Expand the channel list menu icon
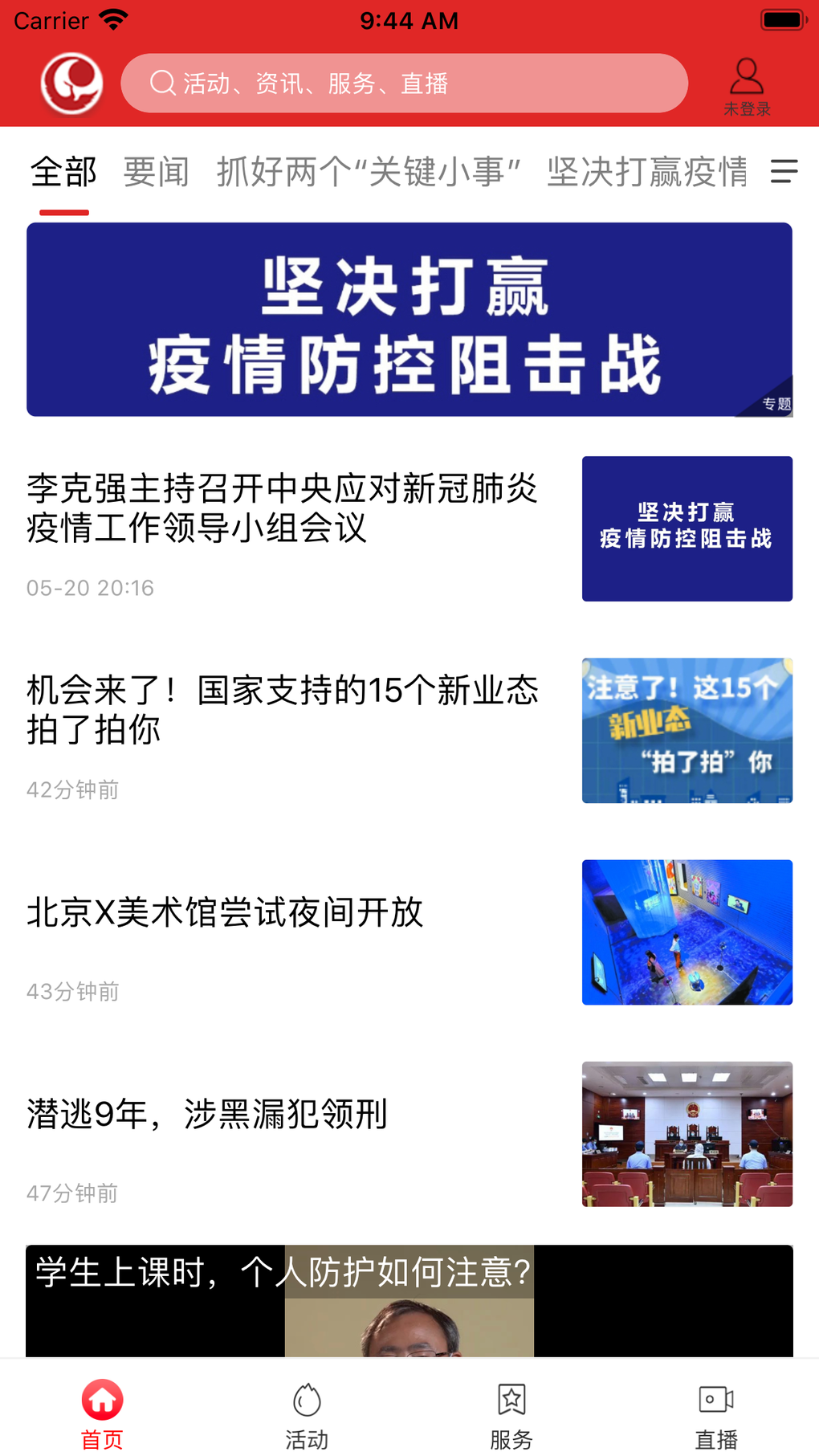 [784, 171]
